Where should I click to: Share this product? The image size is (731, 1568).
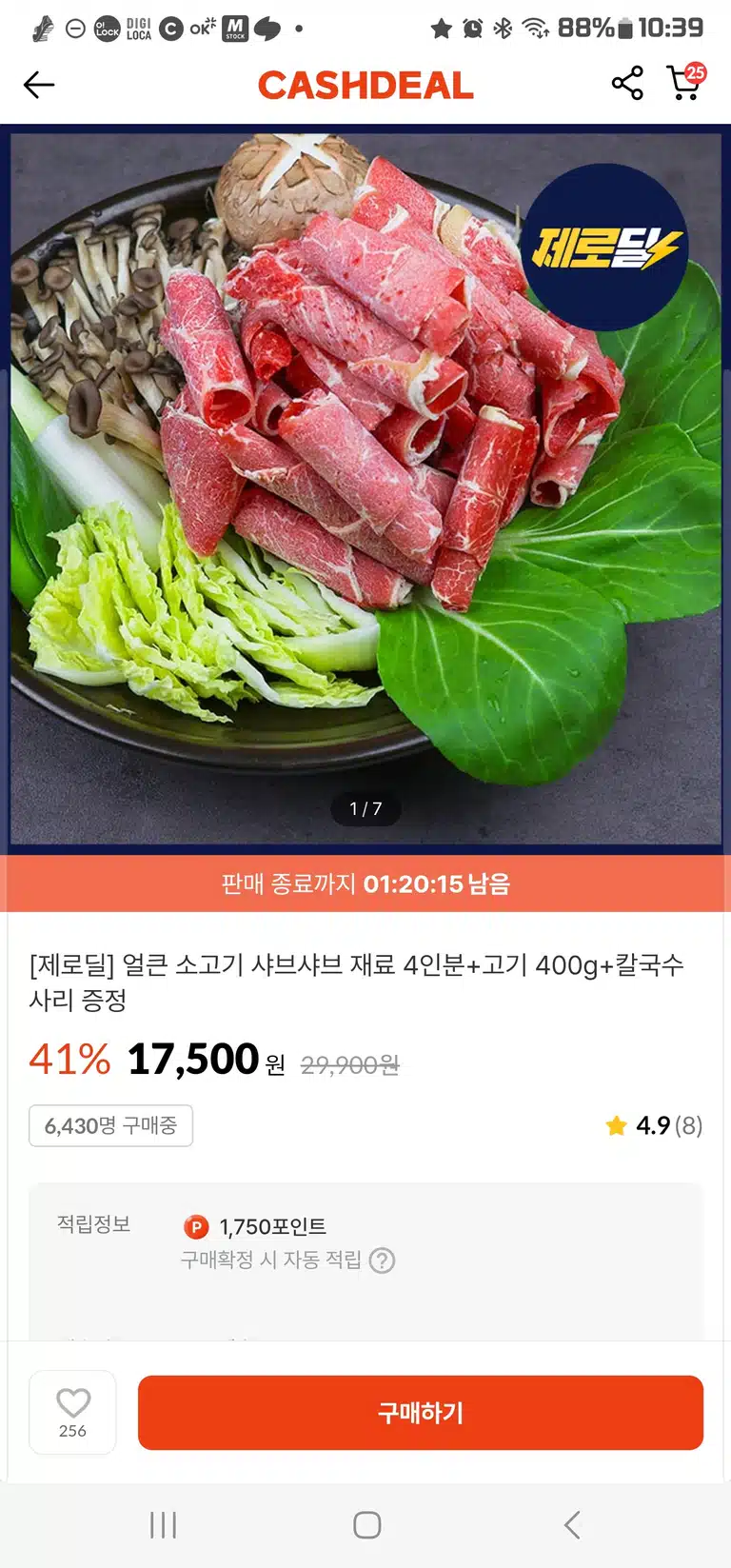click(627, 84)
